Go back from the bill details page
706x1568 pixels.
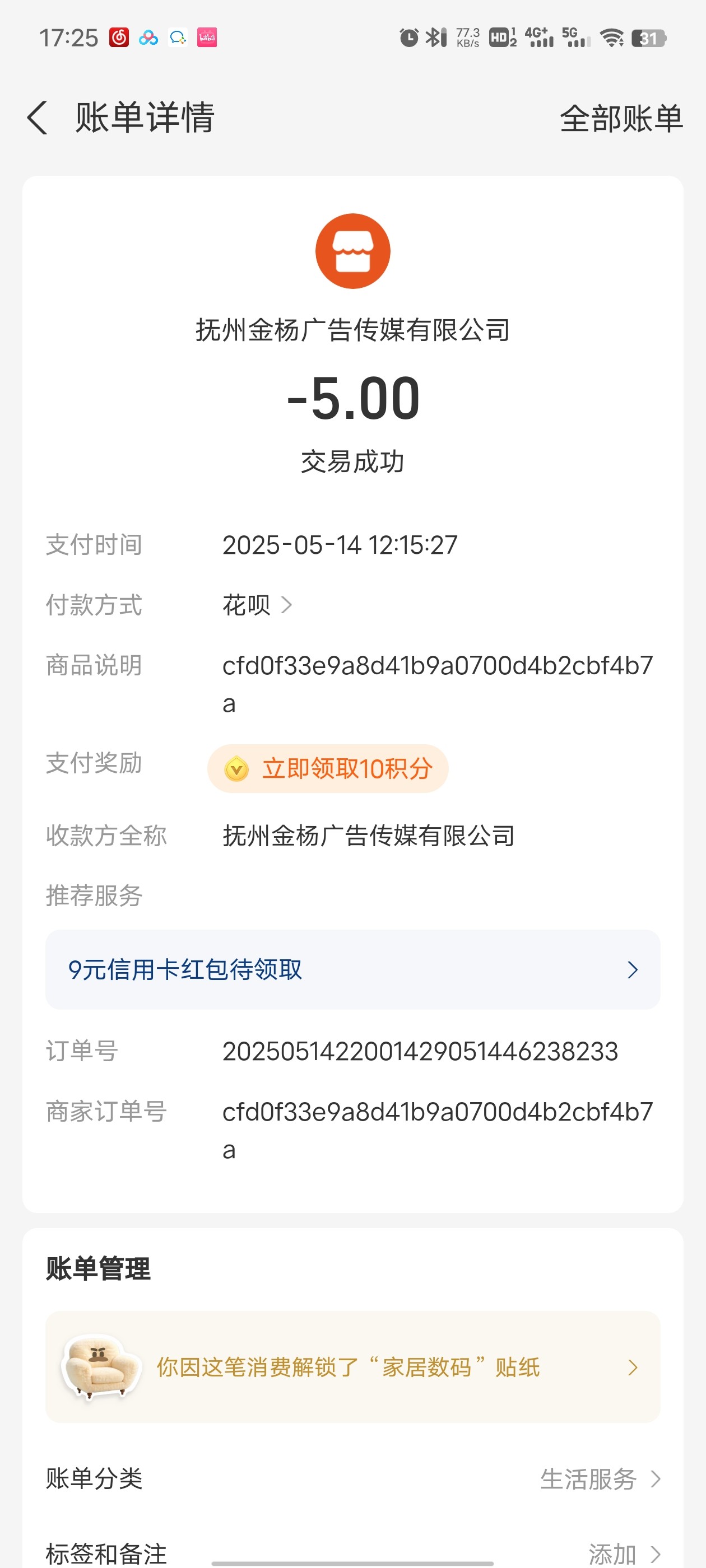click(x=37, y=118)
